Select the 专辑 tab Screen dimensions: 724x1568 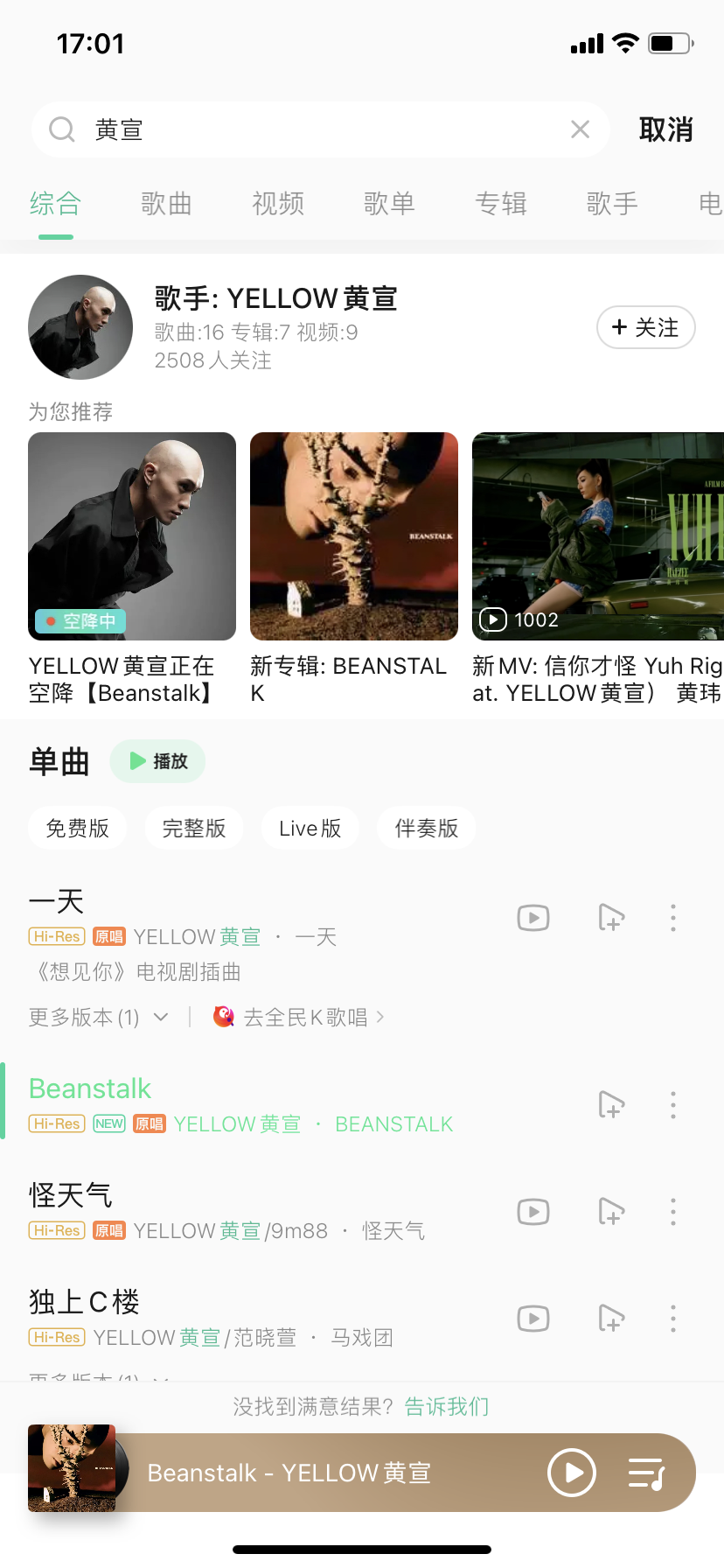[501, 204]
